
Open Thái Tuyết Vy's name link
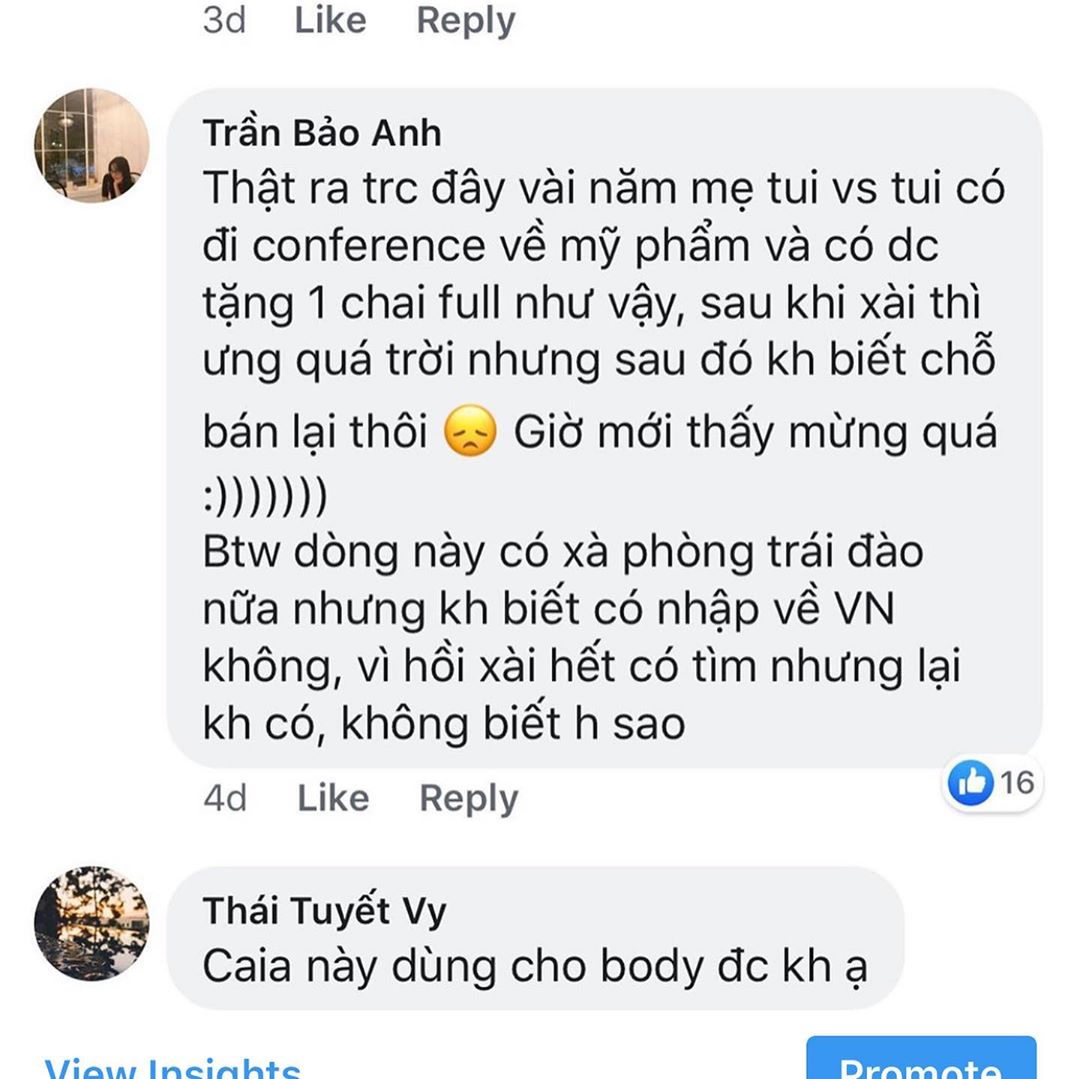324,910
